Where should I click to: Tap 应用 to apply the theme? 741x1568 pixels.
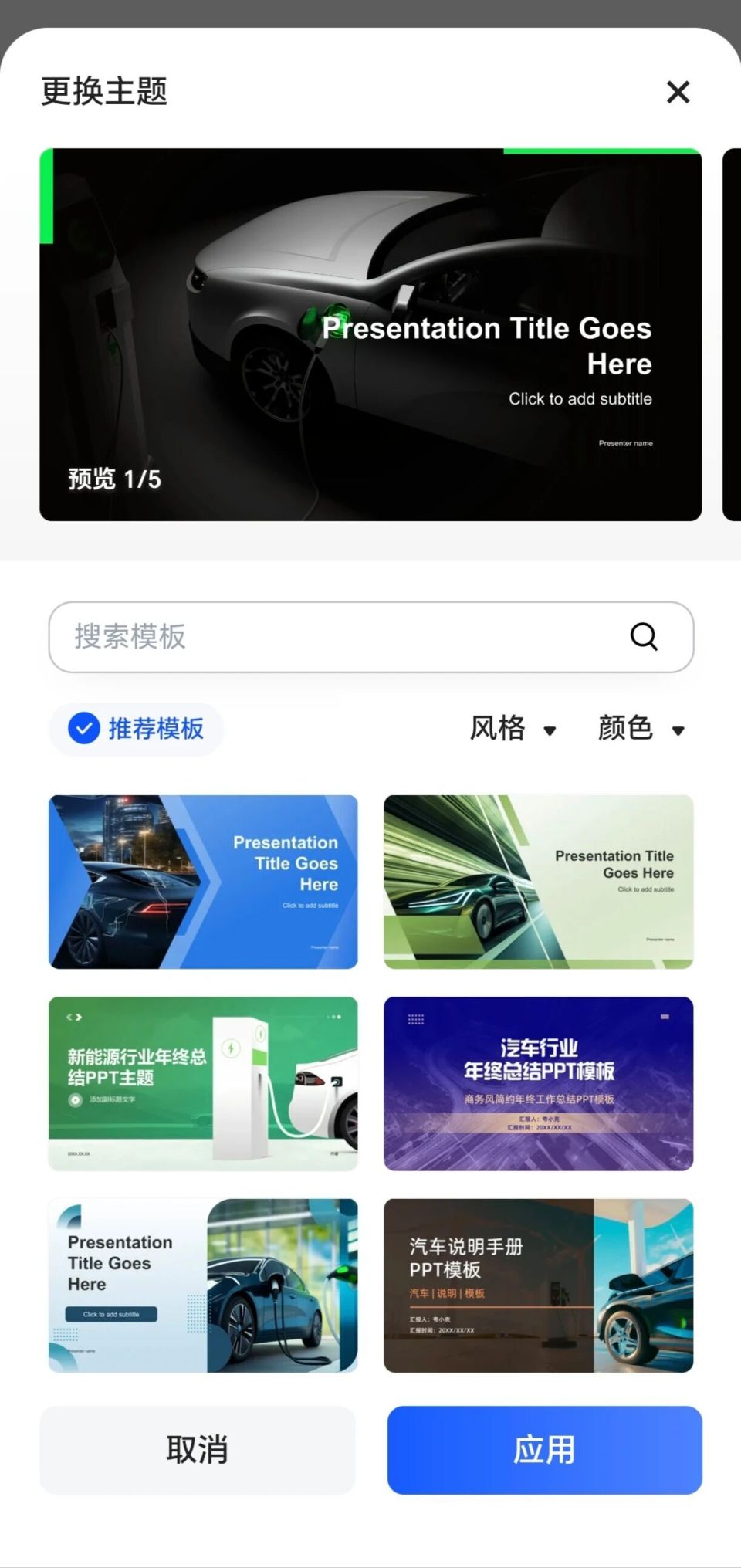pos(544,1450)
